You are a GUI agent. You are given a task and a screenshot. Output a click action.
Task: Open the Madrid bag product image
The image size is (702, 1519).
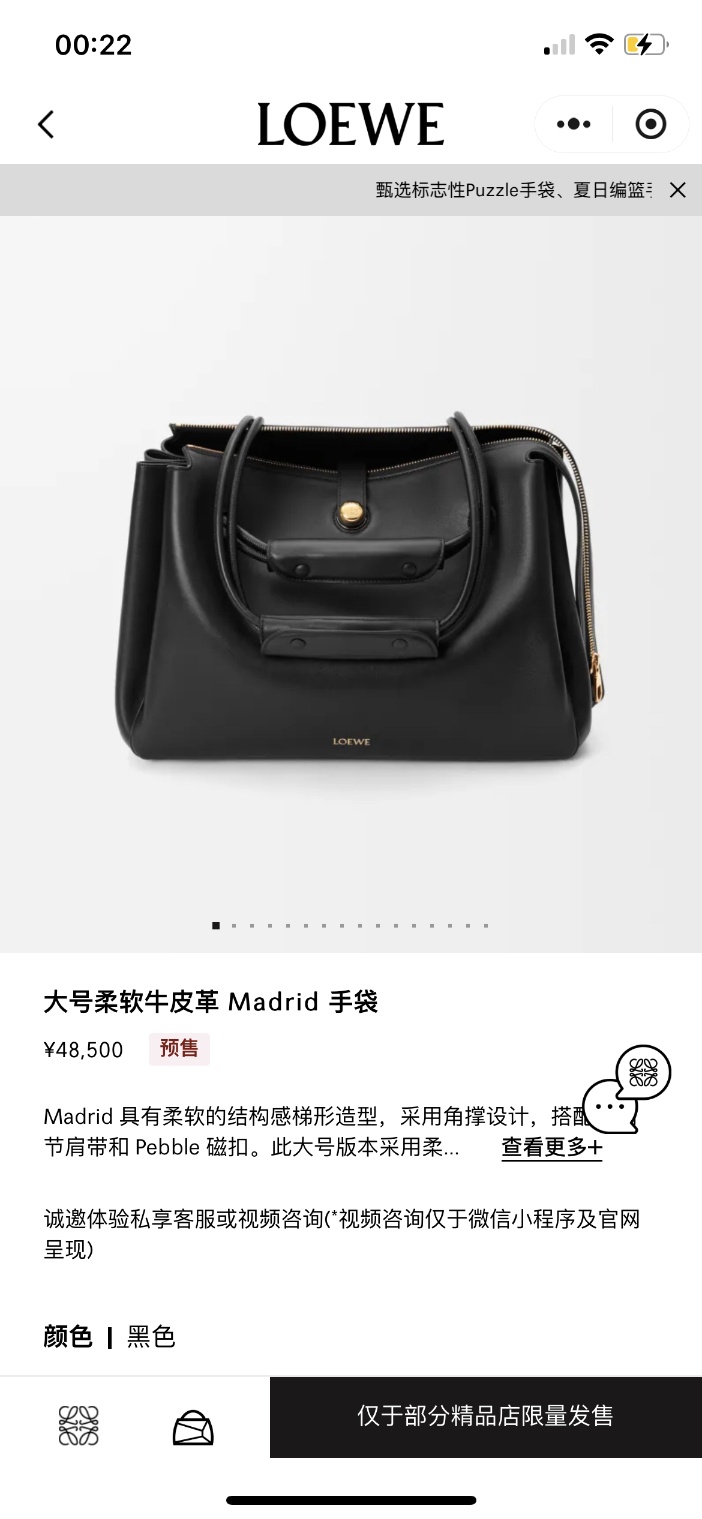point(351,590)
